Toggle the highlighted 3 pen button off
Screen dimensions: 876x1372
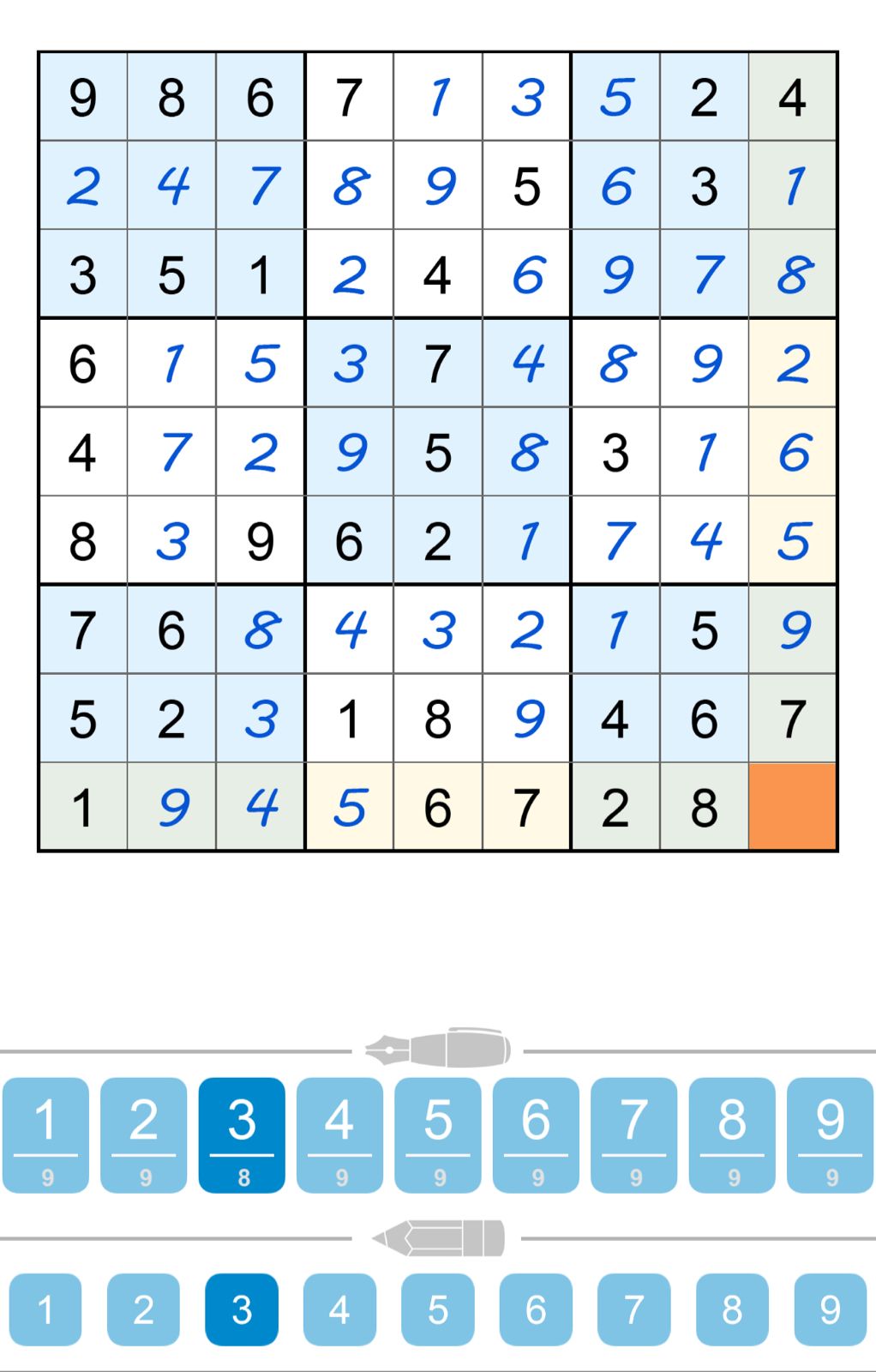[243, 1134]
